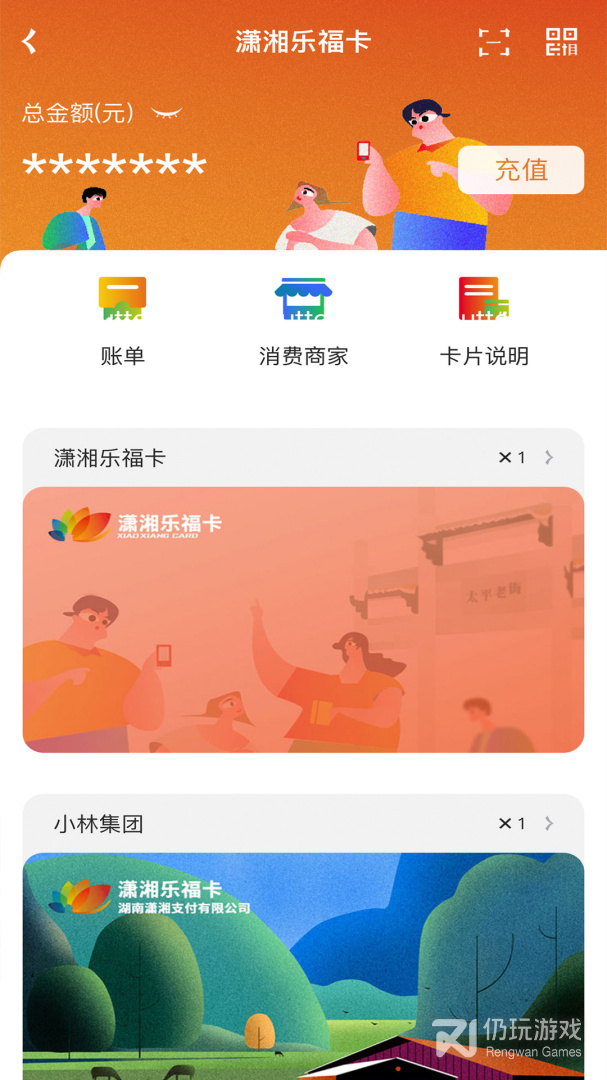
Task: Go back from 潇湘乐福卡 page
Action: (30, 41)
